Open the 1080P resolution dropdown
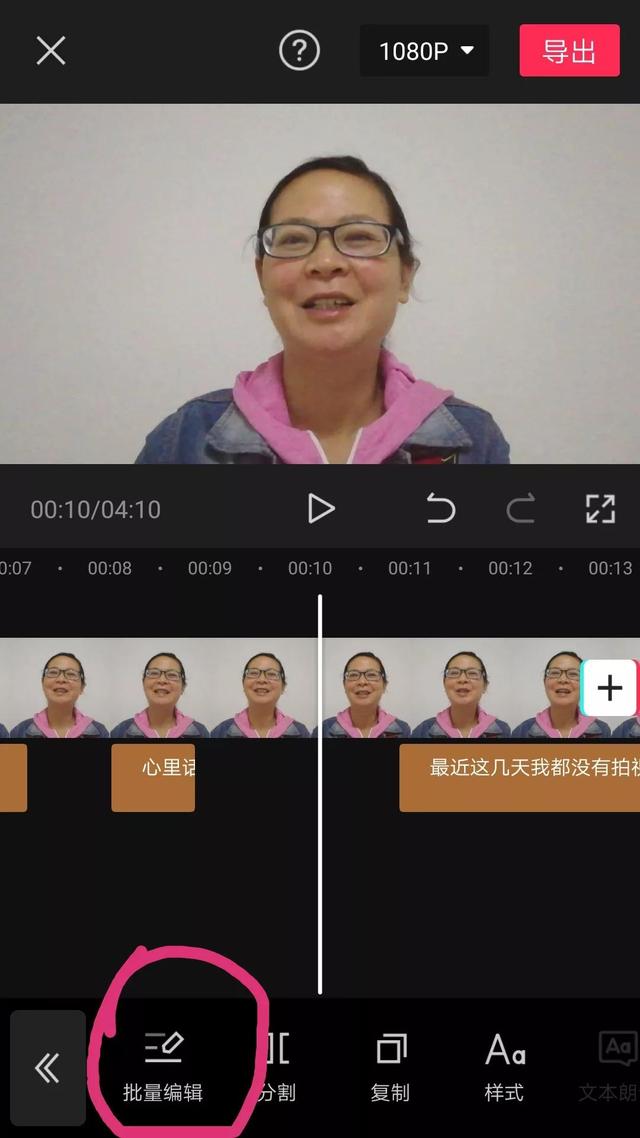640x1138 pixels. click(x=425, y=51)
